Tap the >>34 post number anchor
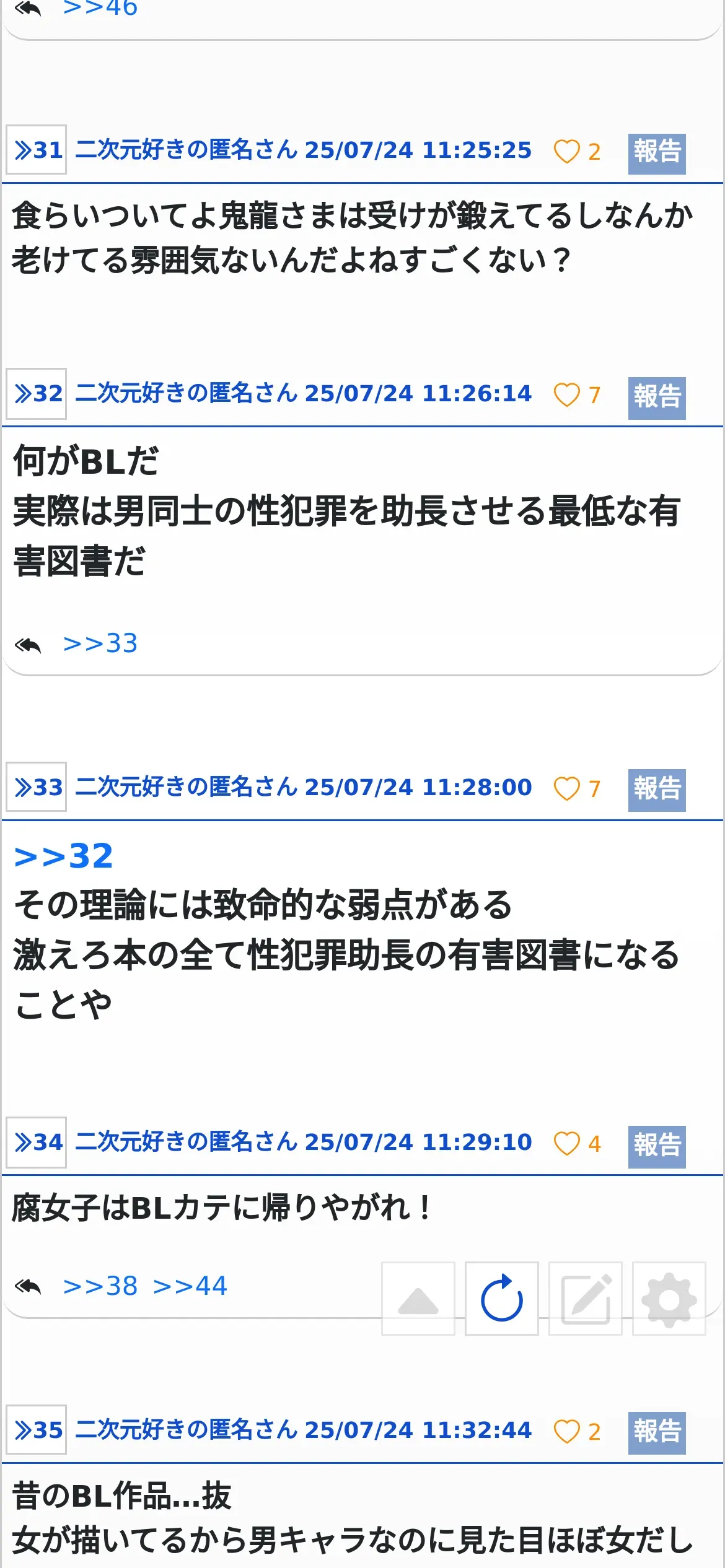The height and width of the screenshot is (1568, 725). [x=37, y=1142]
